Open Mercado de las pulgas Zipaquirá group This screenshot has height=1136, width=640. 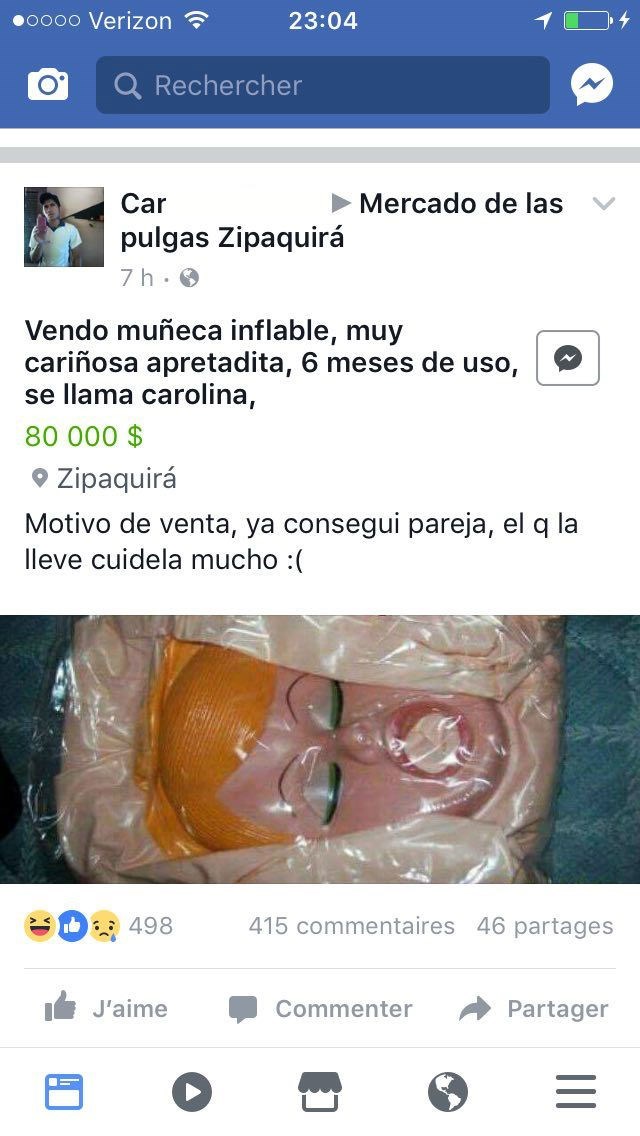[460, 204]
